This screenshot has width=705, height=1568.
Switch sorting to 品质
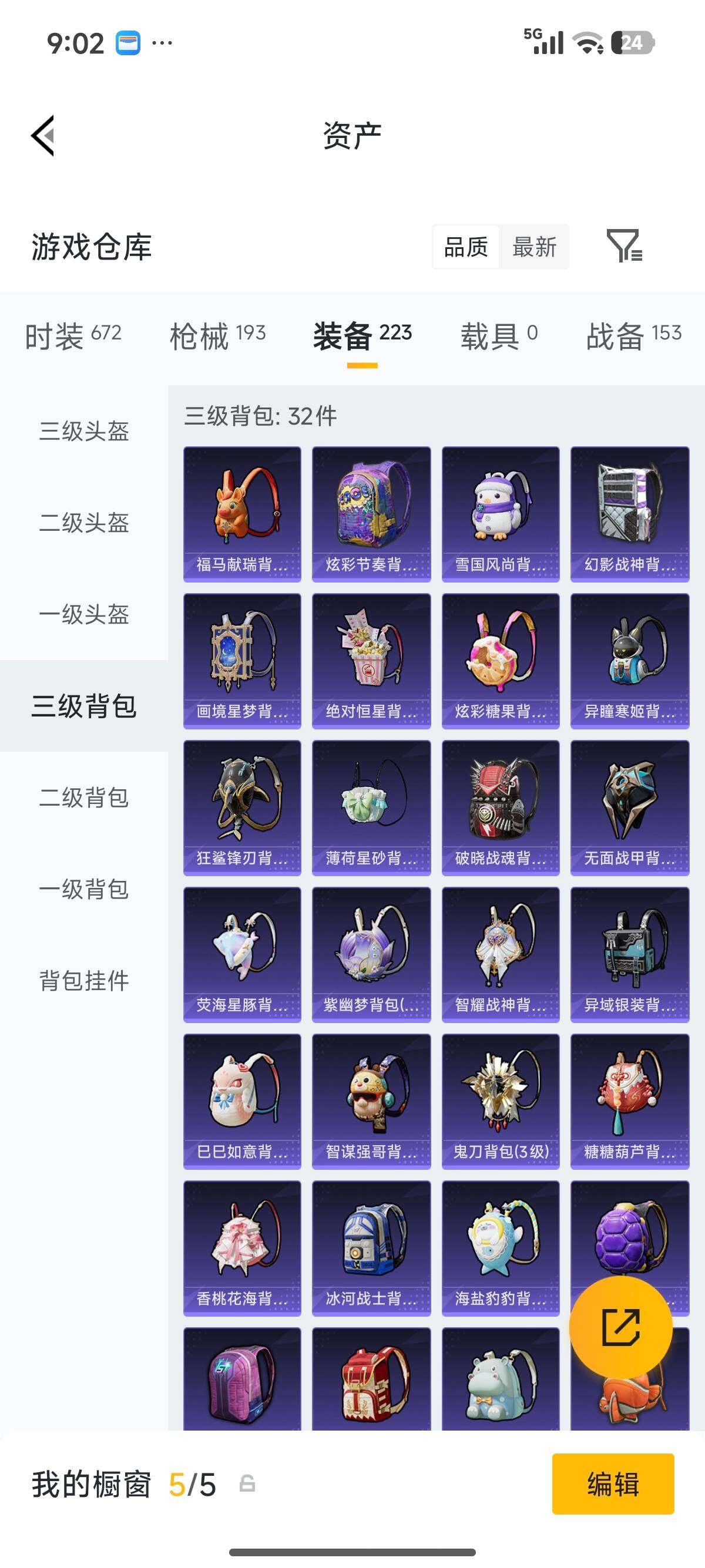(x=465, y=246)
